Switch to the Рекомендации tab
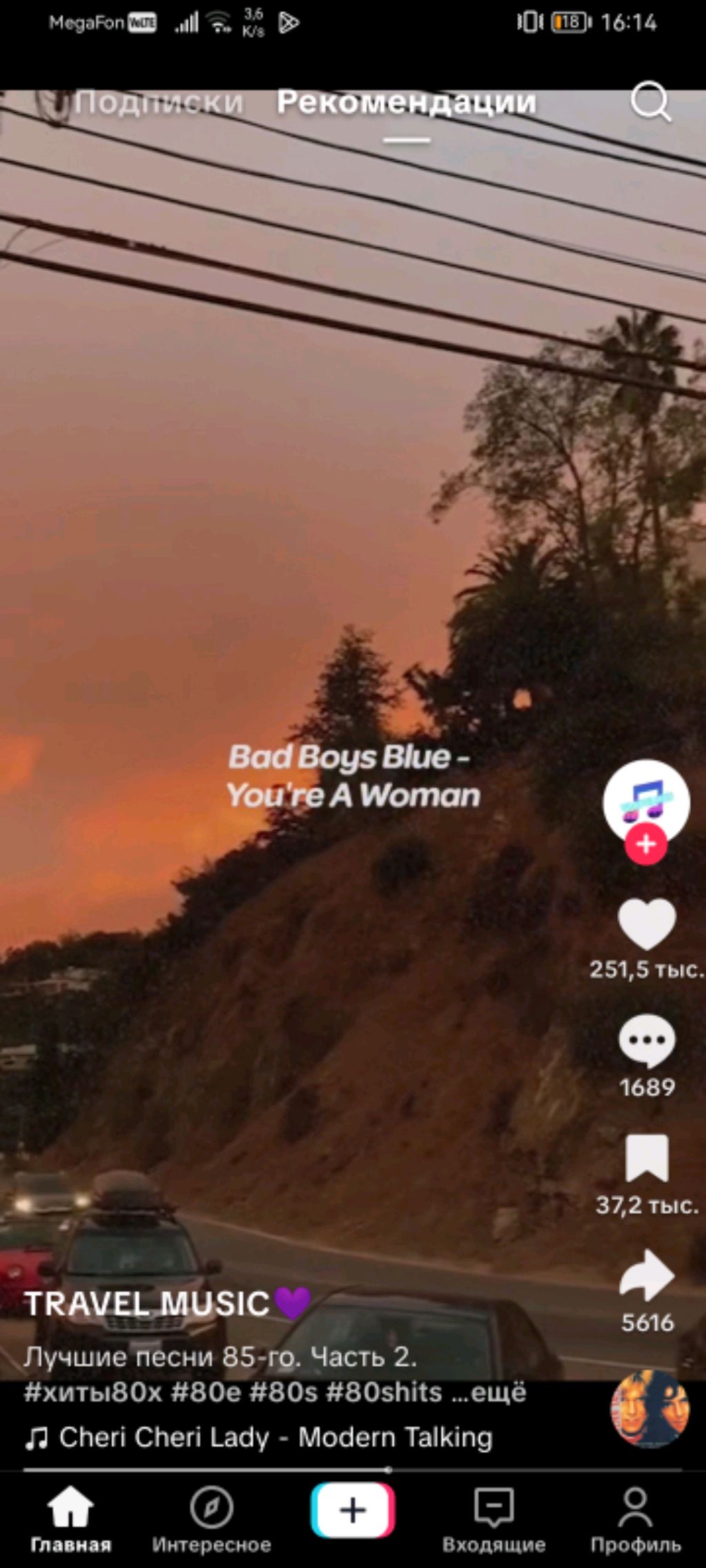Image resolution: width=706 pixels, height=1568 pixels. (407, 103)
